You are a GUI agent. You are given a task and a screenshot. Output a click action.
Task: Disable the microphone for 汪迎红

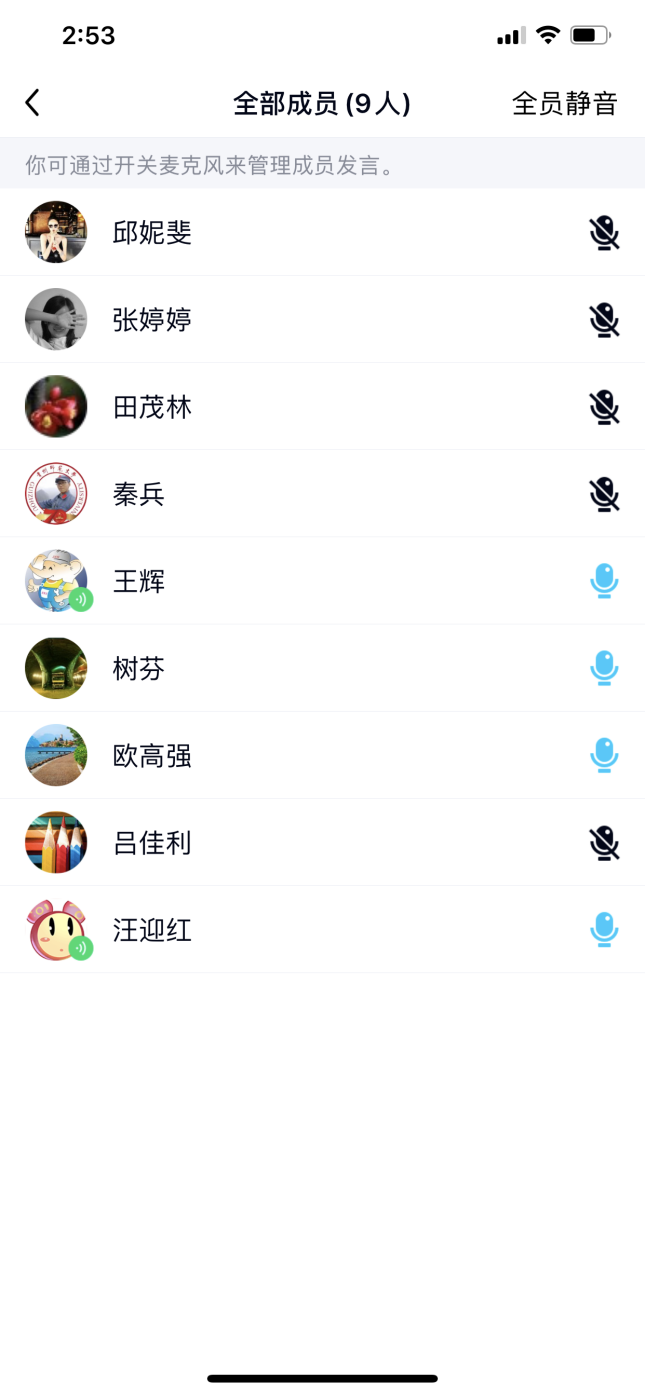pyautogui.click(x=604, y=930)
